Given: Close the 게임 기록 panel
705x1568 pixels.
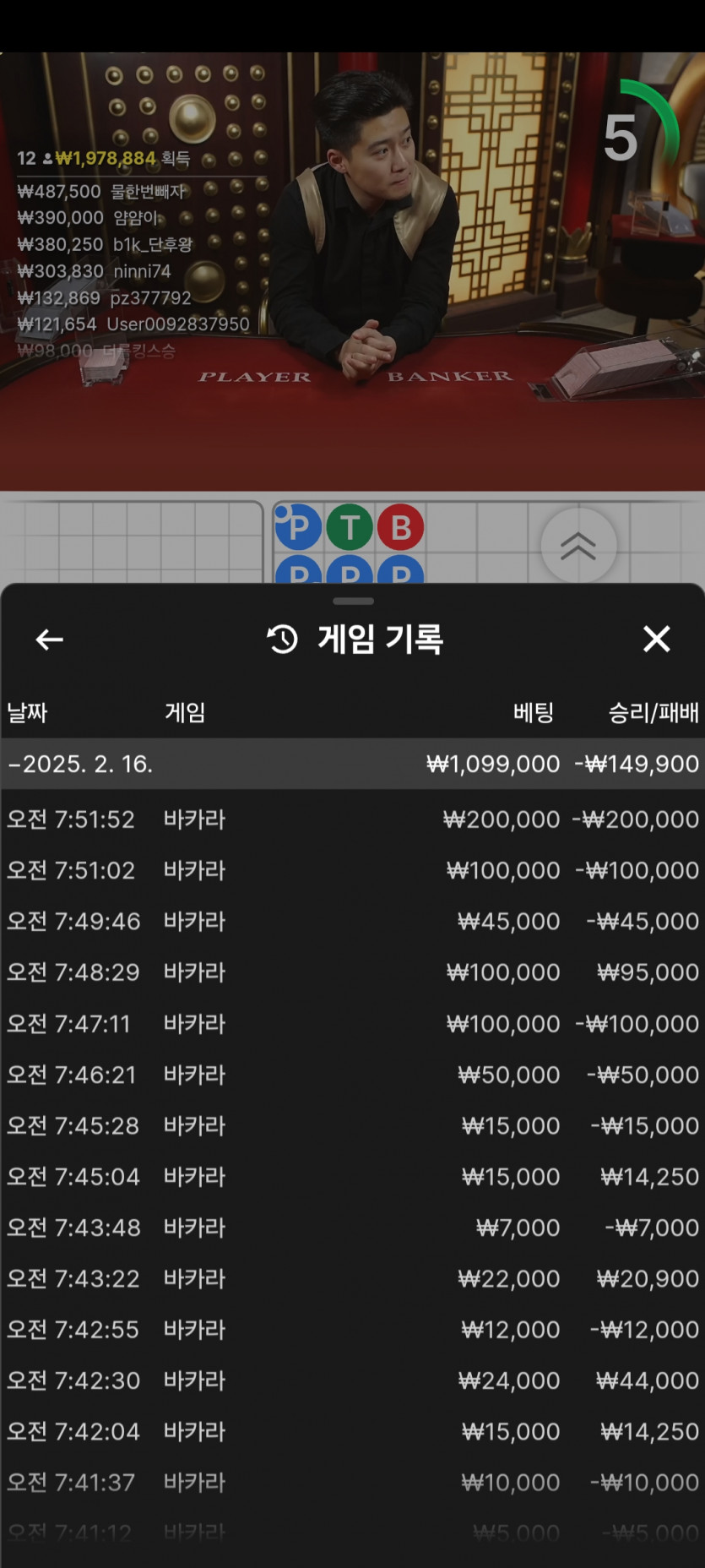Looking at the screenshot, I should click(656, 639).
